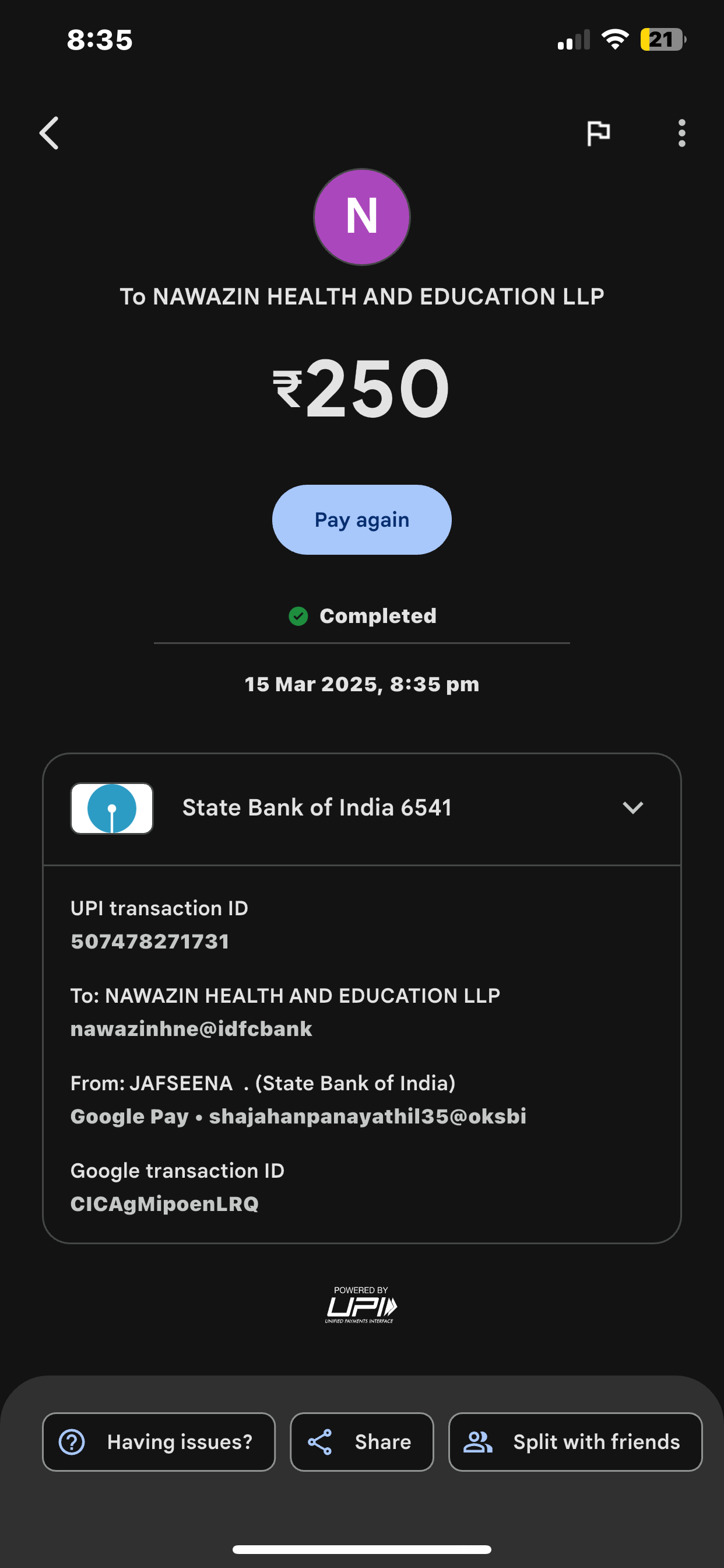
Task: Share this transaction receipt
Action: click(361, 1442)
